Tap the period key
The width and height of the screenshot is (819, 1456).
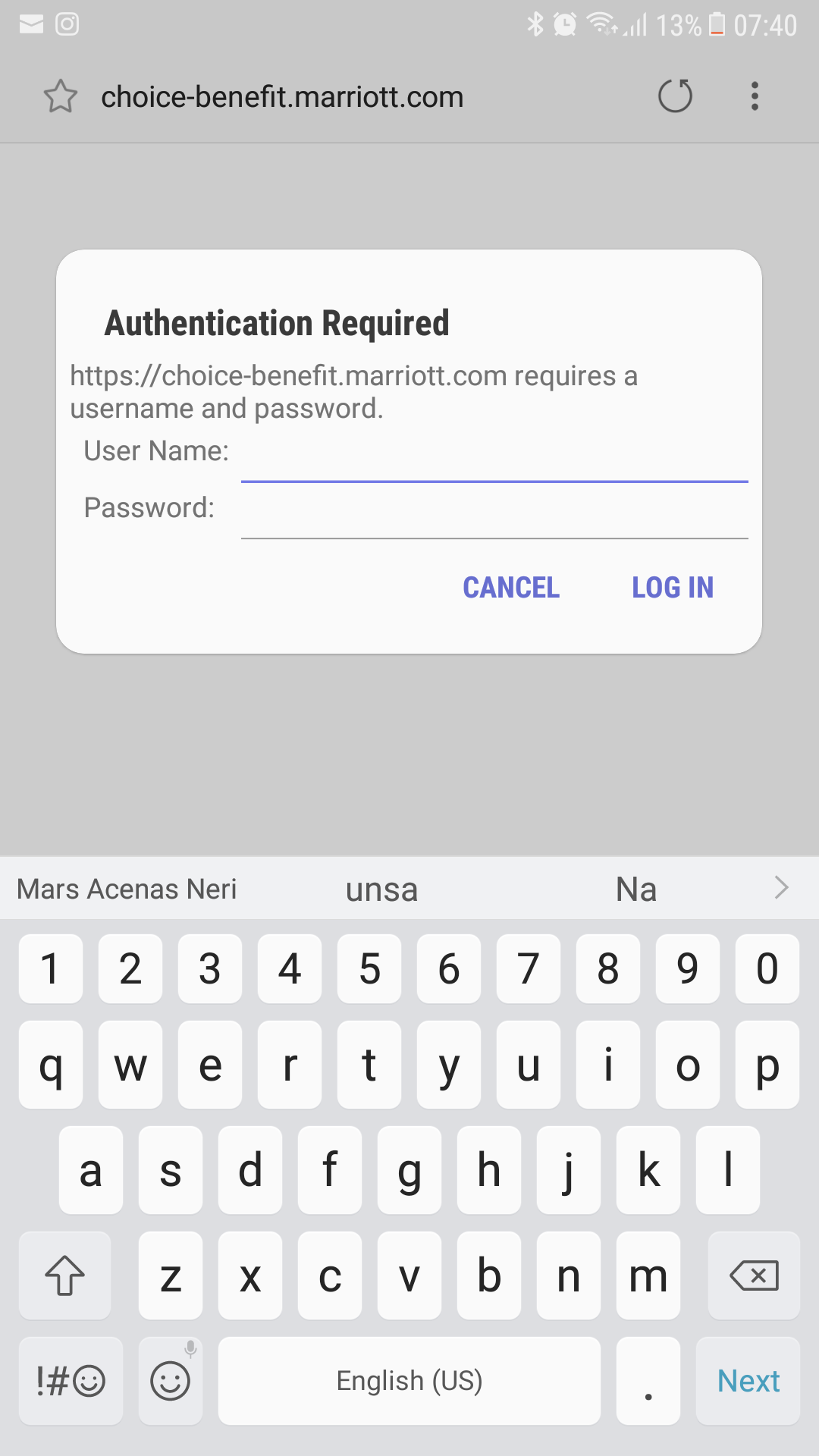coord(648,1381)
